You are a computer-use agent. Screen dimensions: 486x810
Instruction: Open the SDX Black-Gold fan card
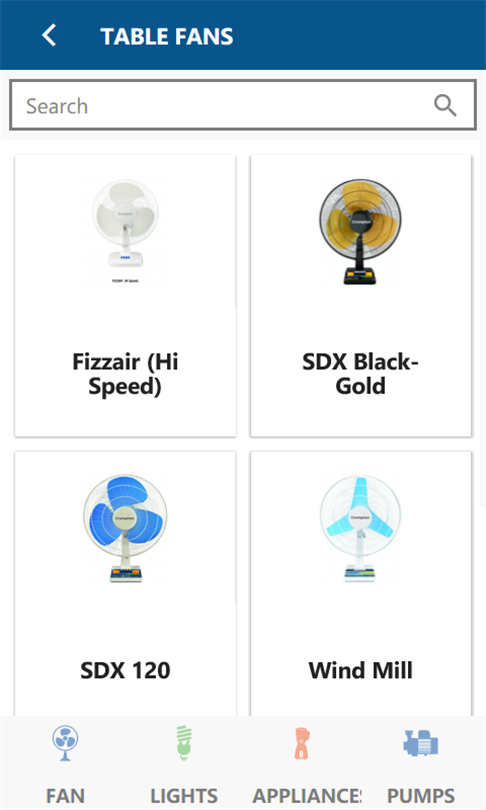point(361,296)
